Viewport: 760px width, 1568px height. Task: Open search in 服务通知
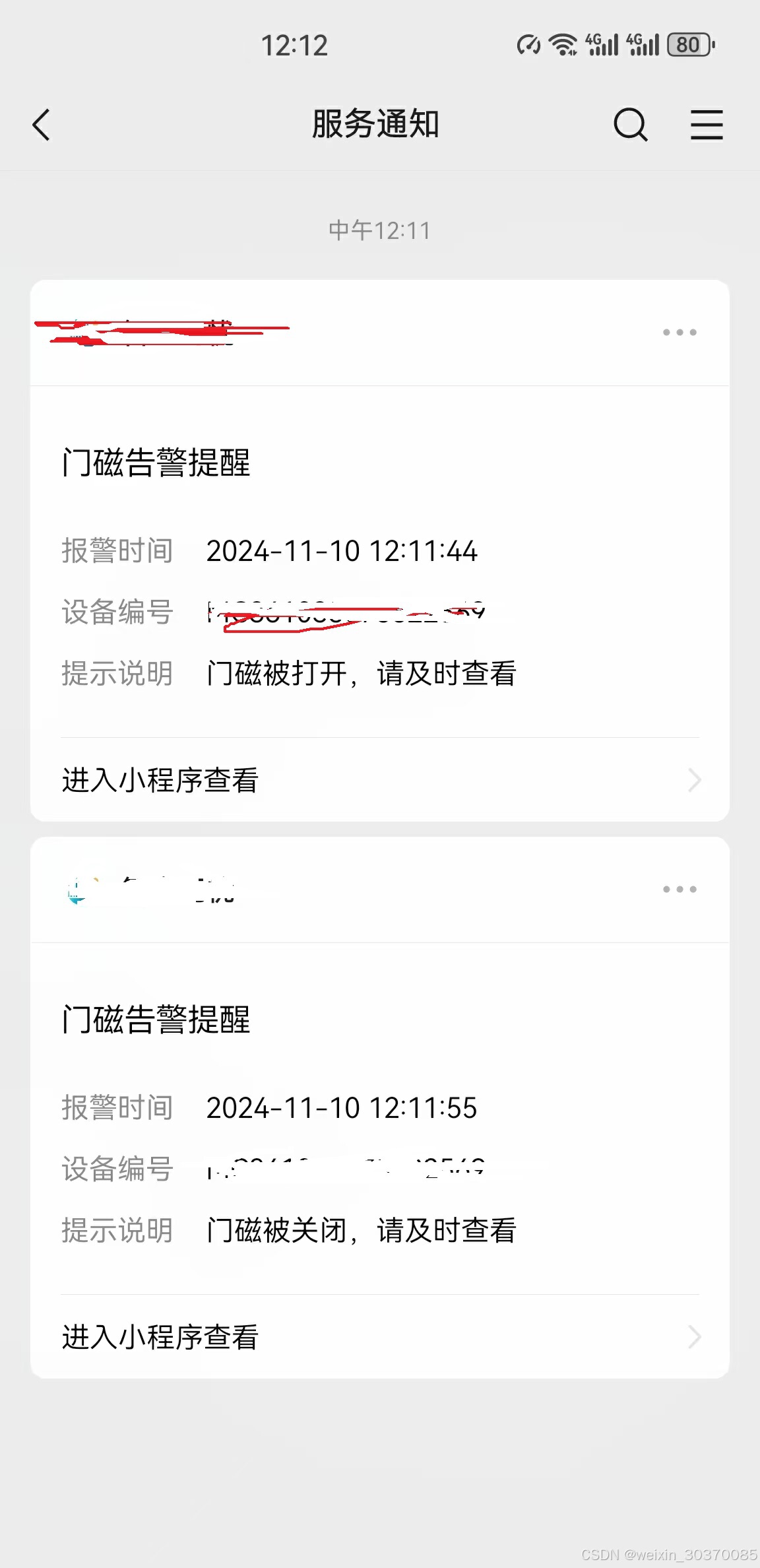(631, 125)
